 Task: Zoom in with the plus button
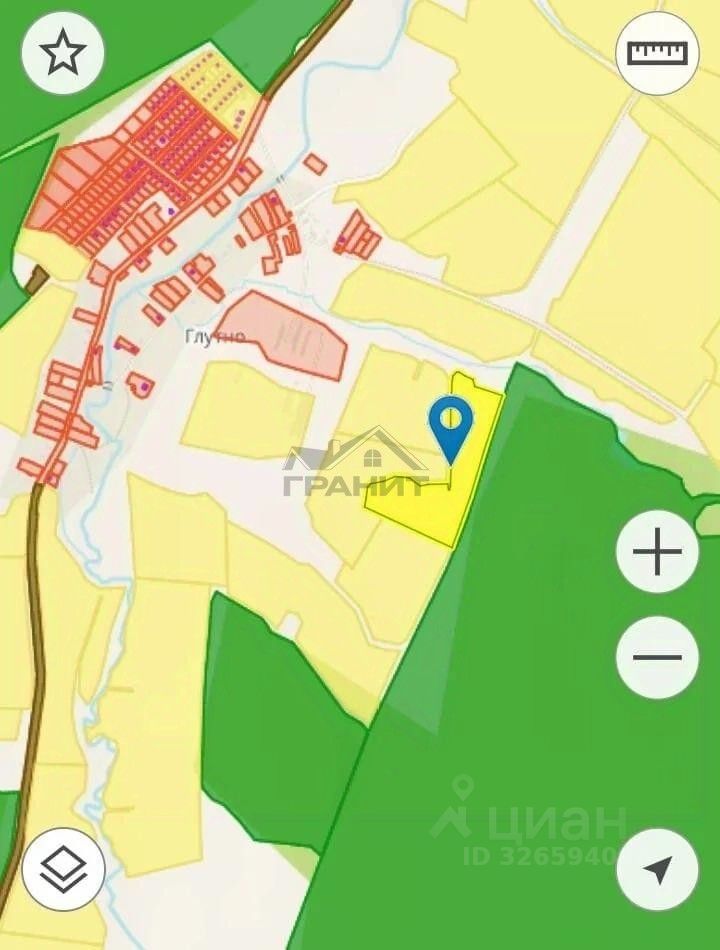[657, 552]
